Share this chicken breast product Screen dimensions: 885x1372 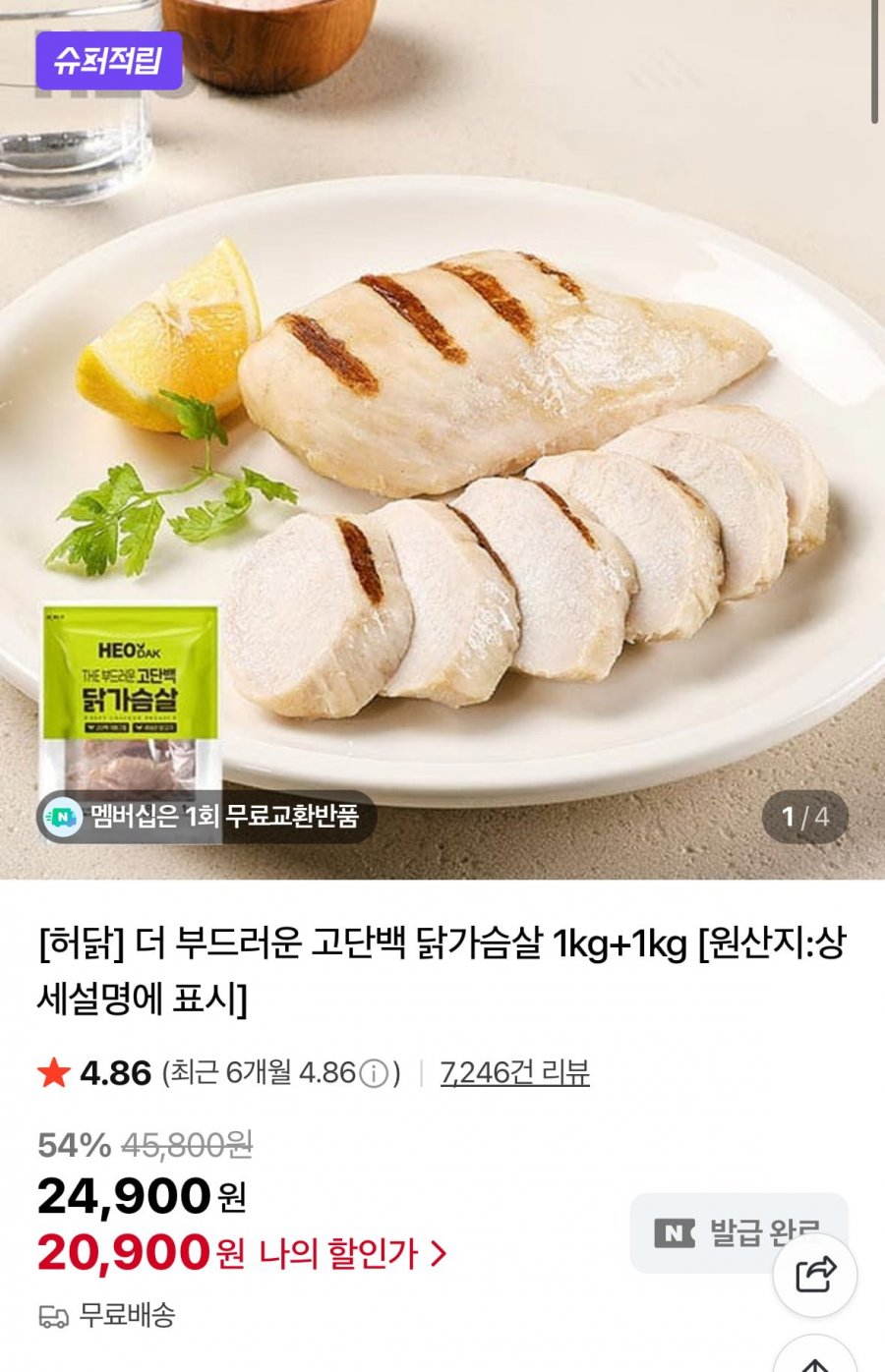pos(815,1275)
